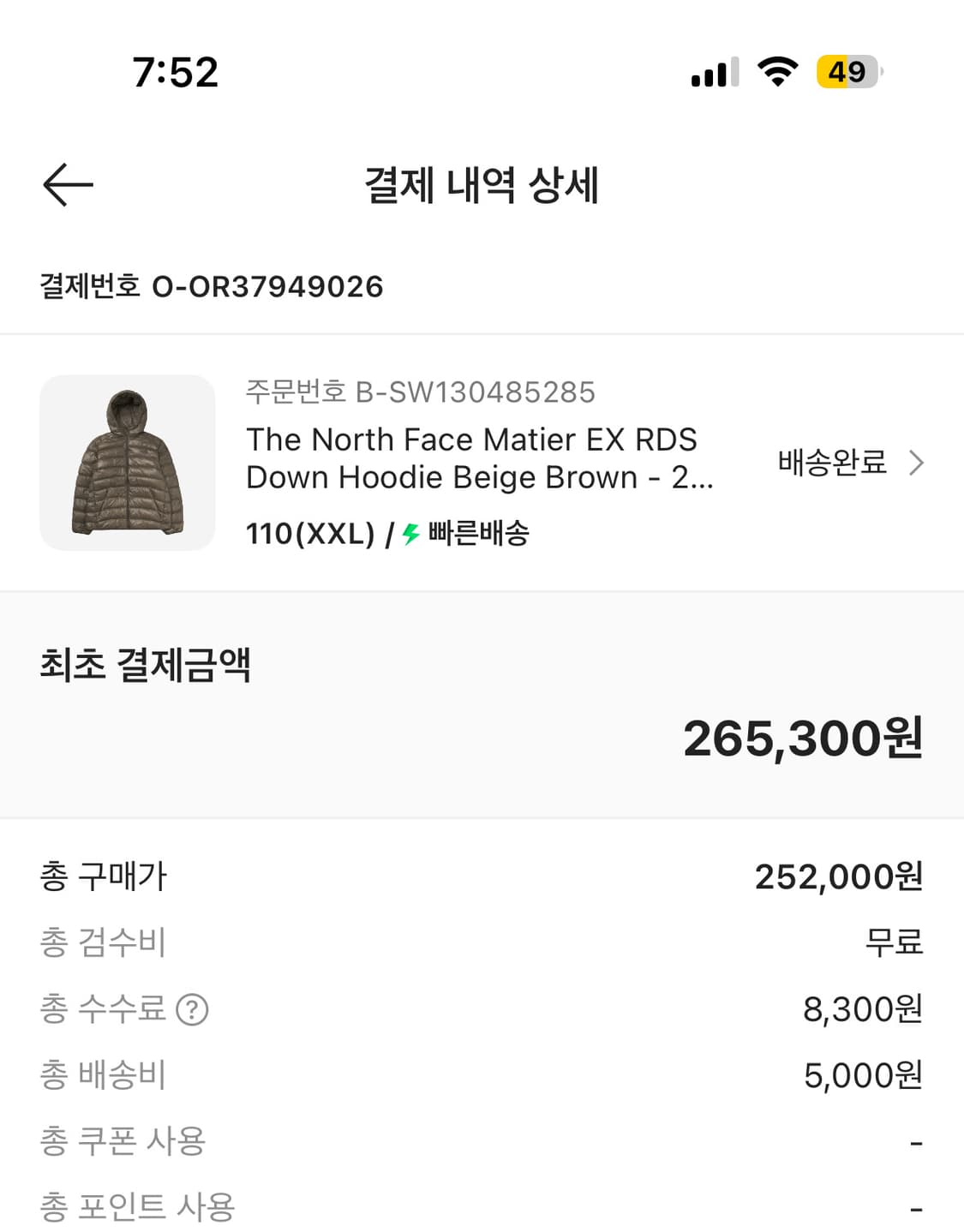Viewport: 964px width, 1232px height.
Task: Tap the cellular signal bars indicator
Action: click(711, 73)
